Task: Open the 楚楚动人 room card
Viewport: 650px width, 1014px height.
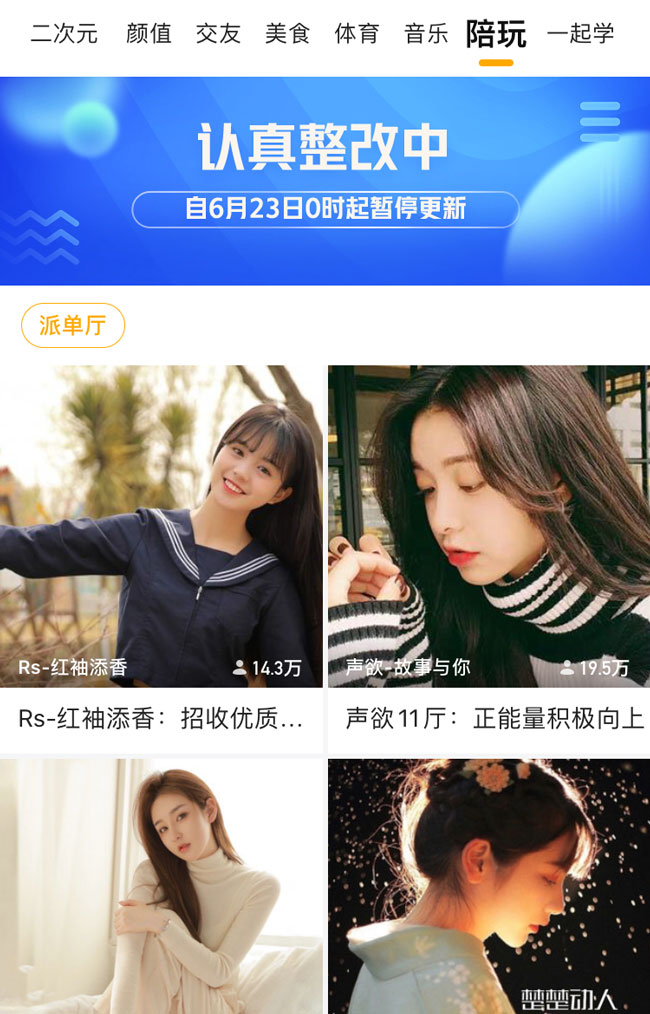Action: coord(489,886)
